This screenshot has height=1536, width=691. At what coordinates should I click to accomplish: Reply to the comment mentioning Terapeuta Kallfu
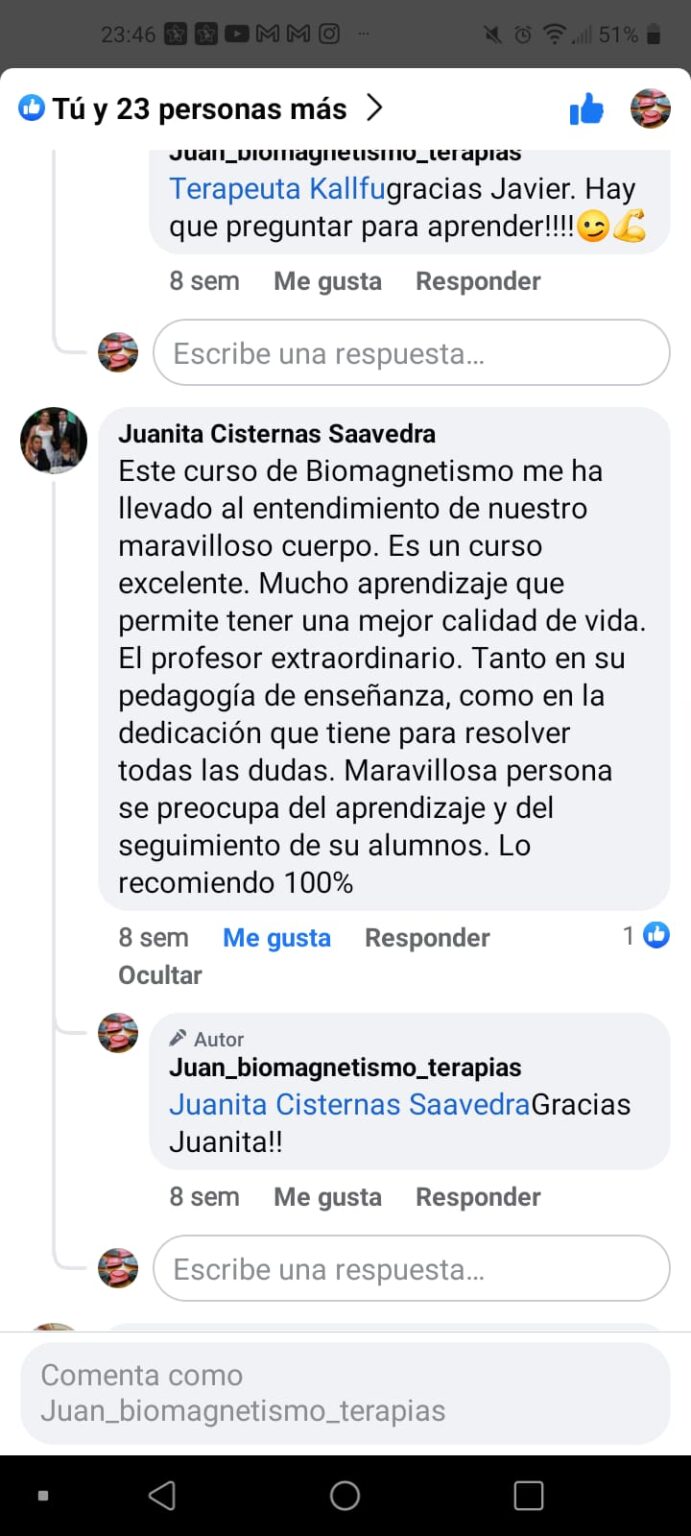[478, 281]
